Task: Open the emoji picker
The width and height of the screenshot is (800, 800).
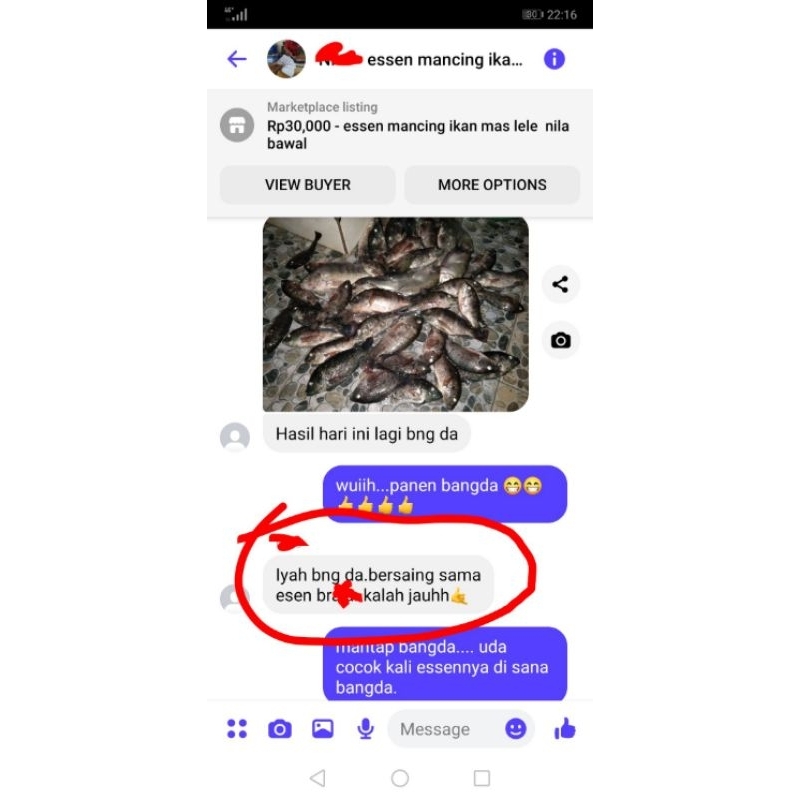Action: [516, 729]
